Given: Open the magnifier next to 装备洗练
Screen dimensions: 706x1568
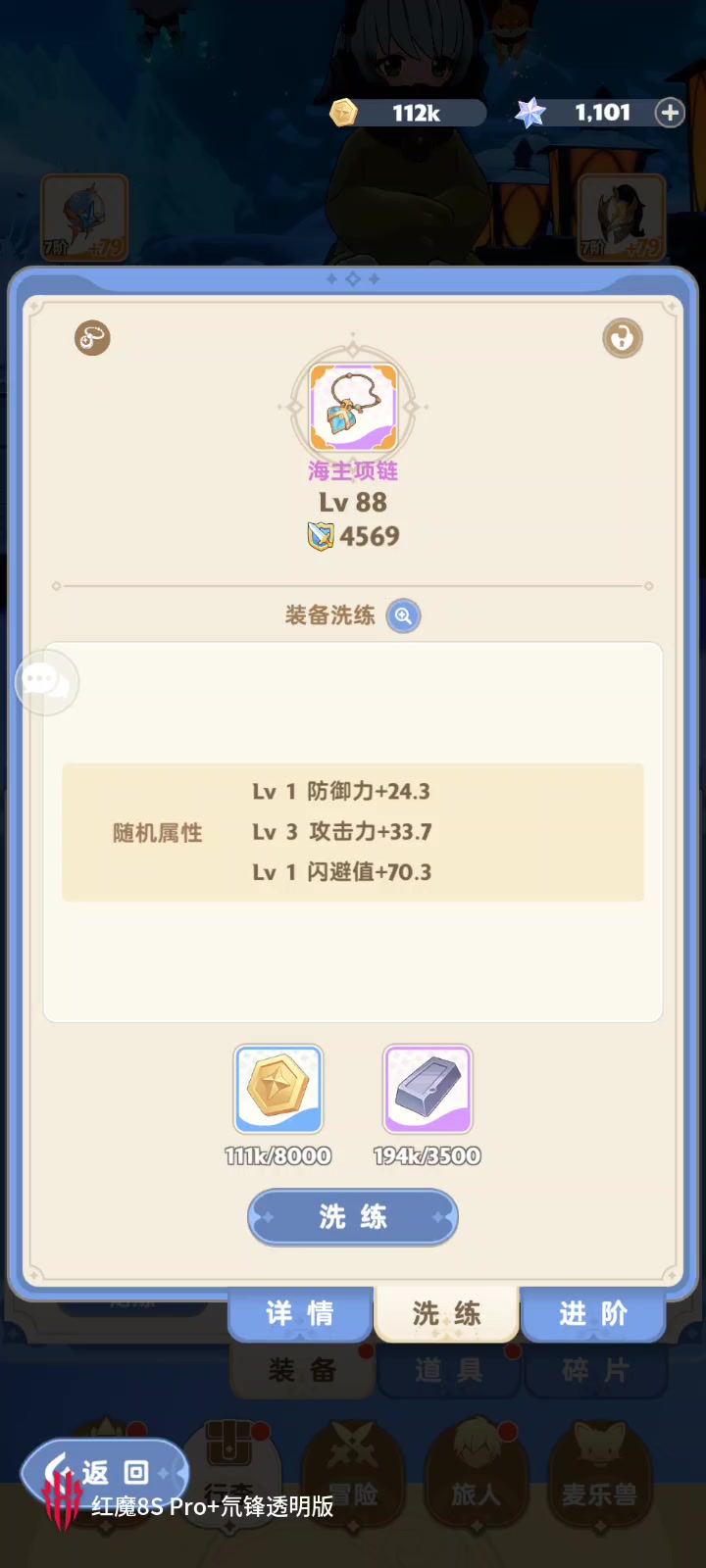Looking at the screenshot, I should pyautogui.click(x=403, y=615).
